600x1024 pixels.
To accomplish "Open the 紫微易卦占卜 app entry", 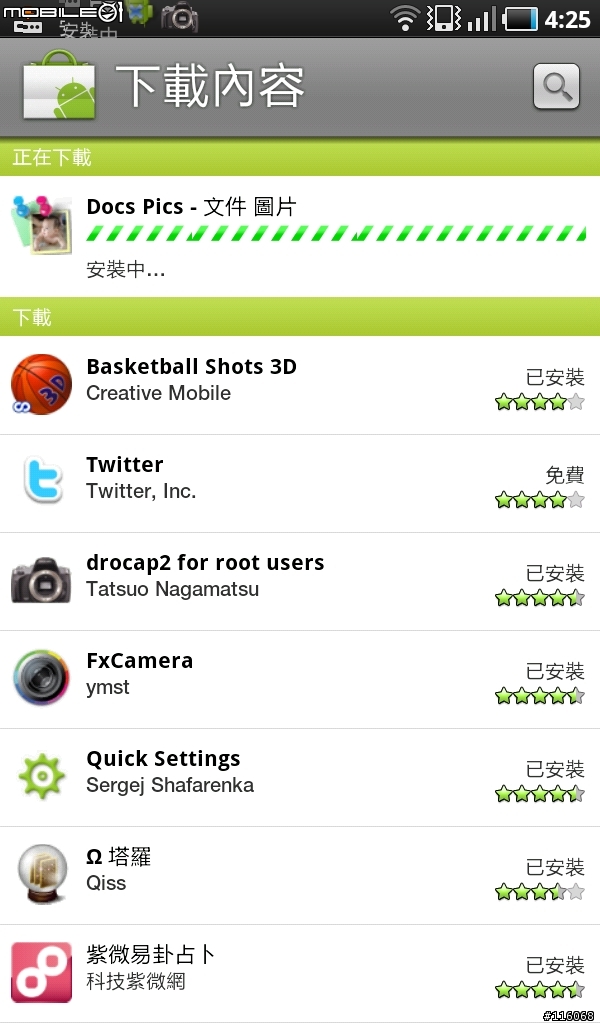I will click(300, 974).
